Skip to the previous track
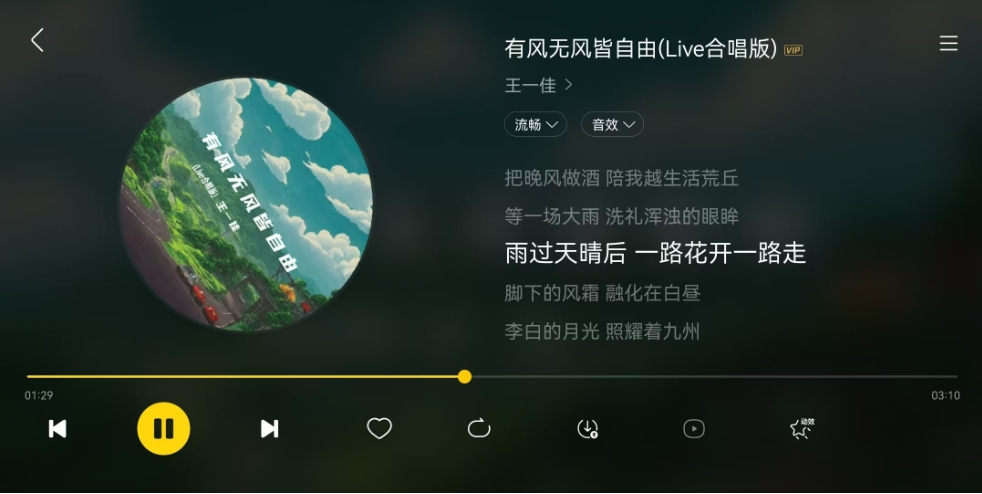 pyautogui.click(x=58, y=429)
